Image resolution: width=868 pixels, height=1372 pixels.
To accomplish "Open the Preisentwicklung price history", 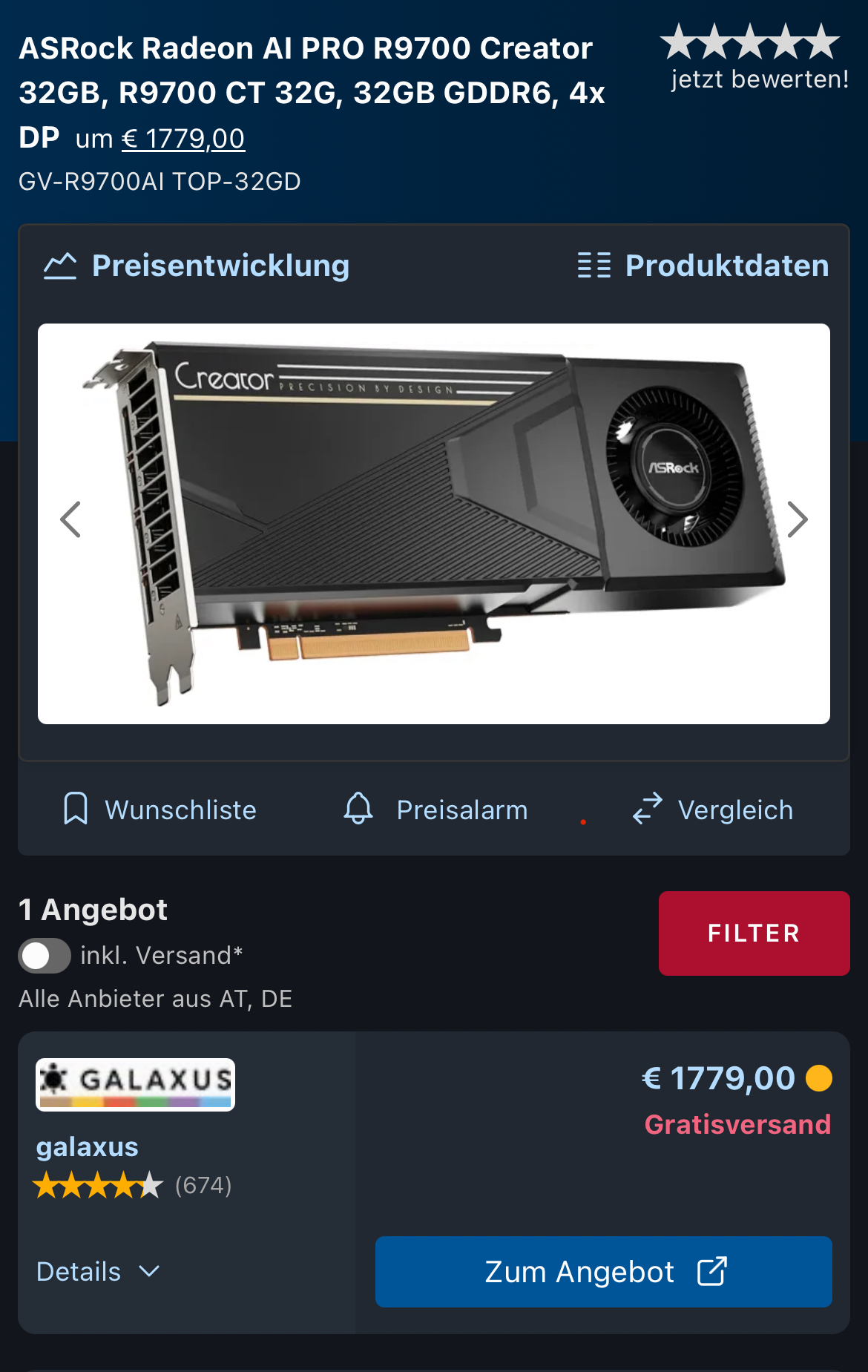I will tap(197, 266).
